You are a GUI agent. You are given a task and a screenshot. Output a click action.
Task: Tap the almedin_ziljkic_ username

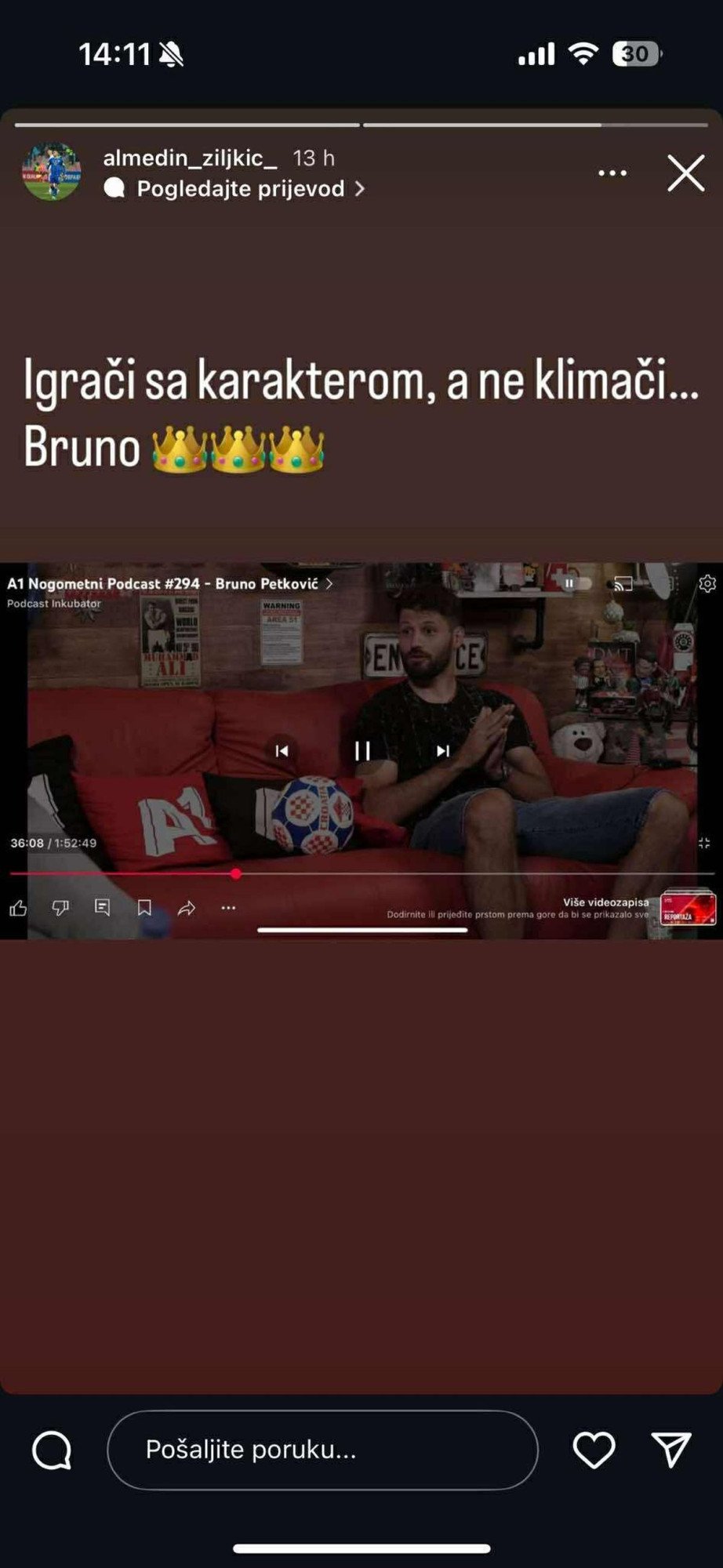click(x=190, y=158)
